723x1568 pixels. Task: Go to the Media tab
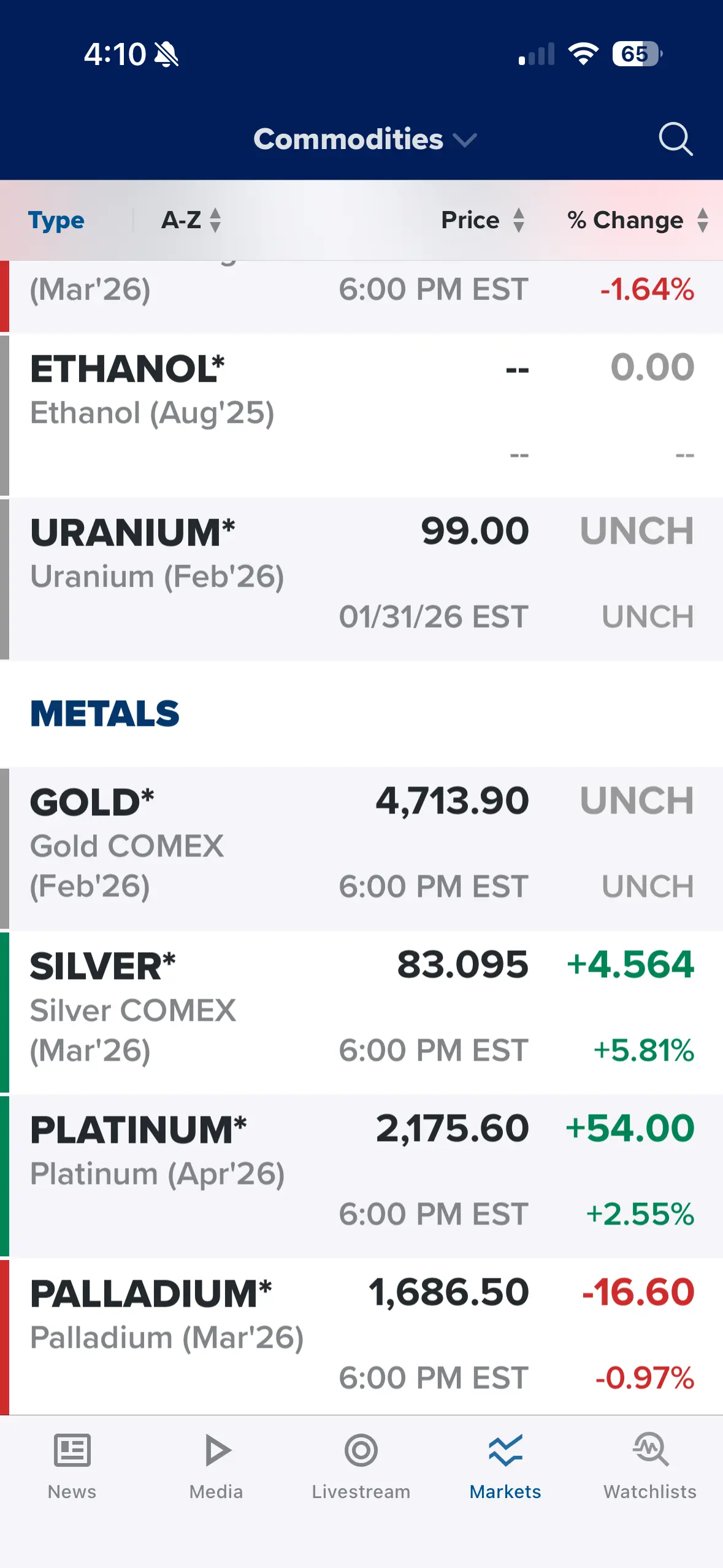click(x=216, y=1467)
